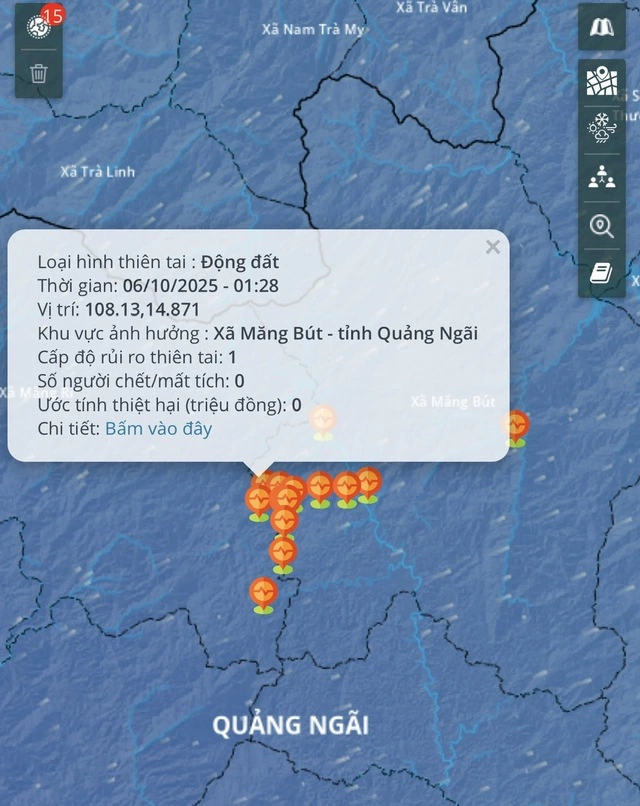640x806 pixels.
Task: Open the globe layers icon with badge 15
Action: point(38,26)
